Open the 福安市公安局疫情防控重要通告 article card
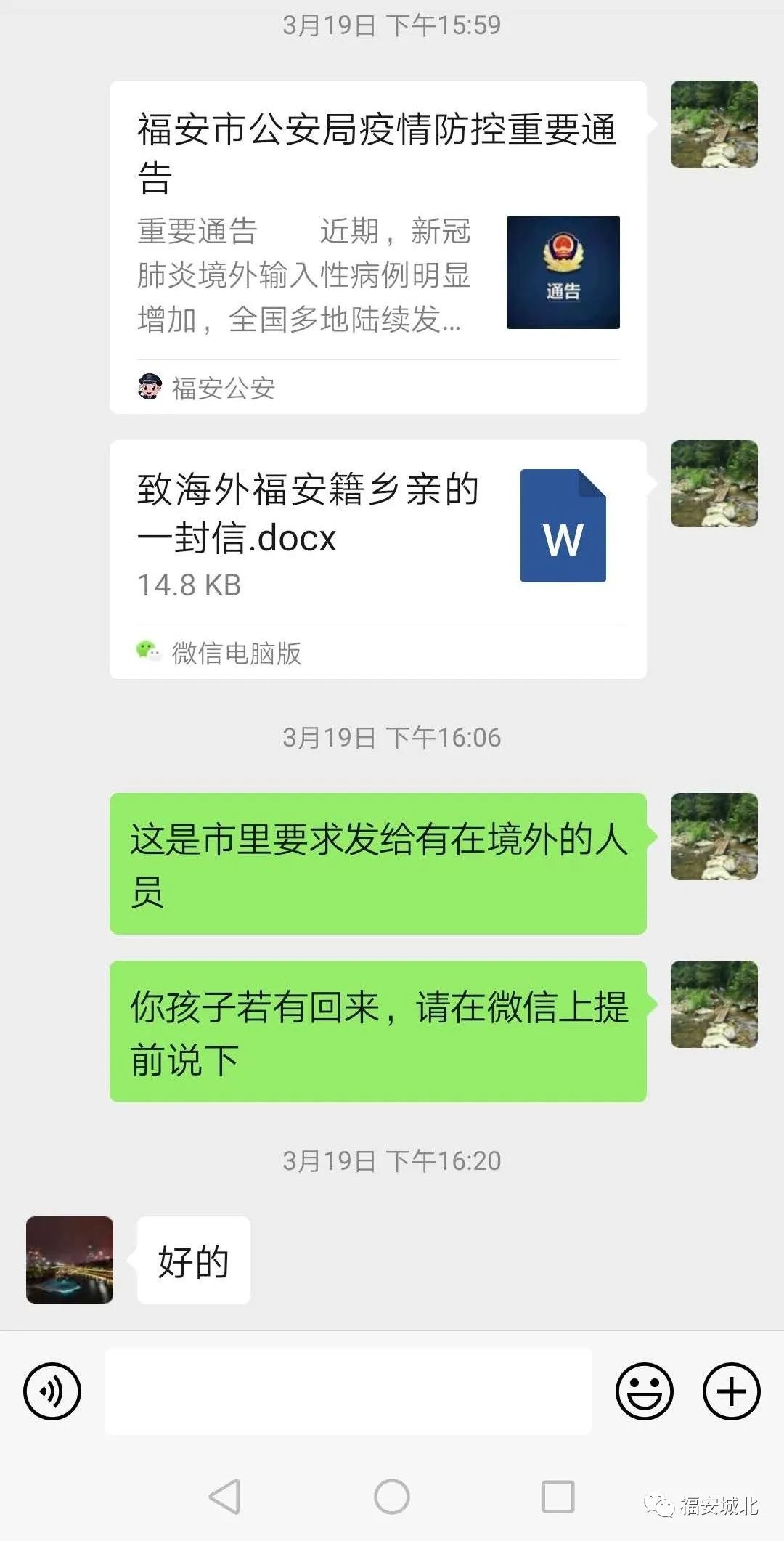This screenshot has width=784, height=1541. [x=377, y=247]
